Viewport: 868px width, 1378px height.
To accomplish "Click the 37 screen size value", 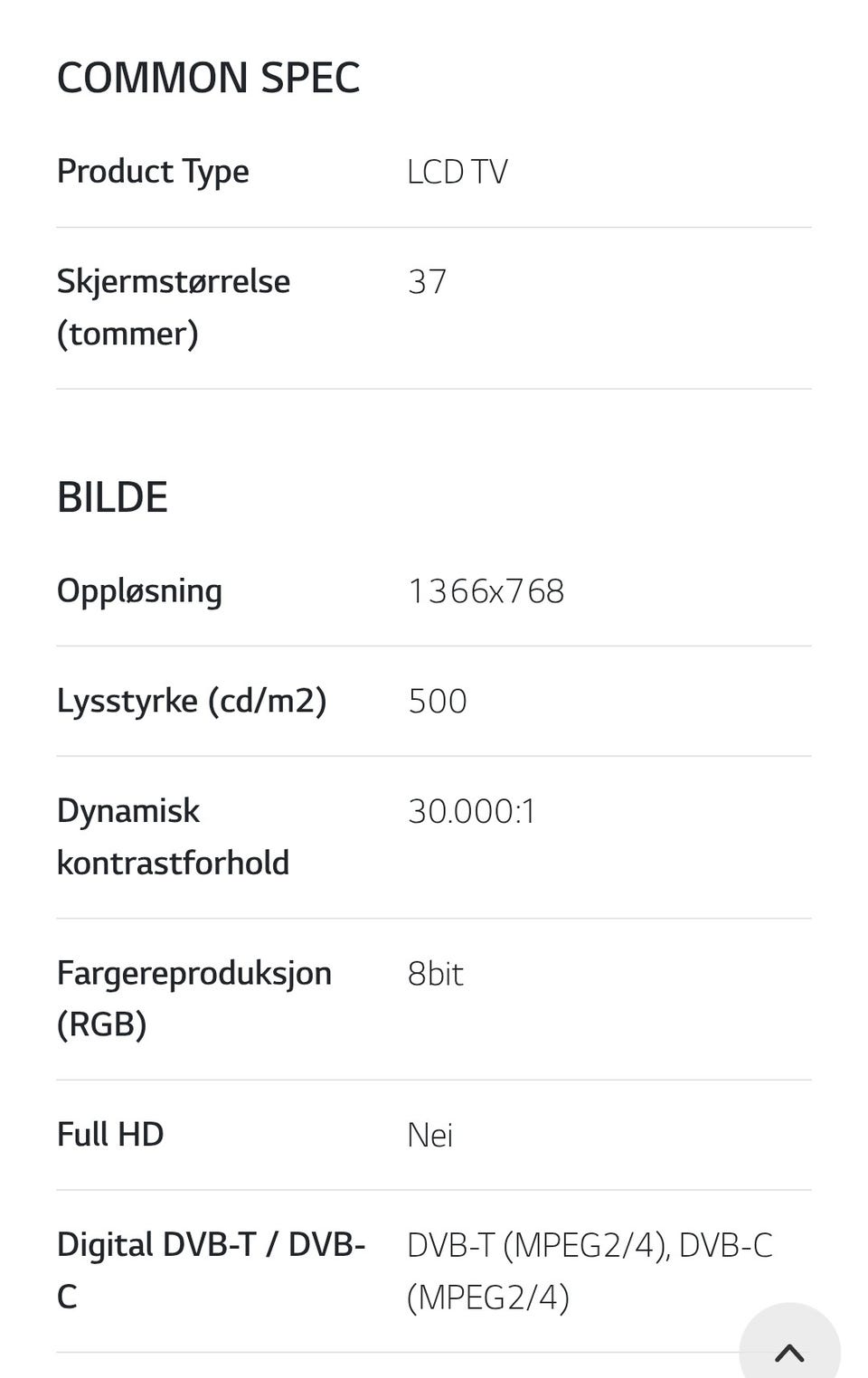I will [428, 281].
